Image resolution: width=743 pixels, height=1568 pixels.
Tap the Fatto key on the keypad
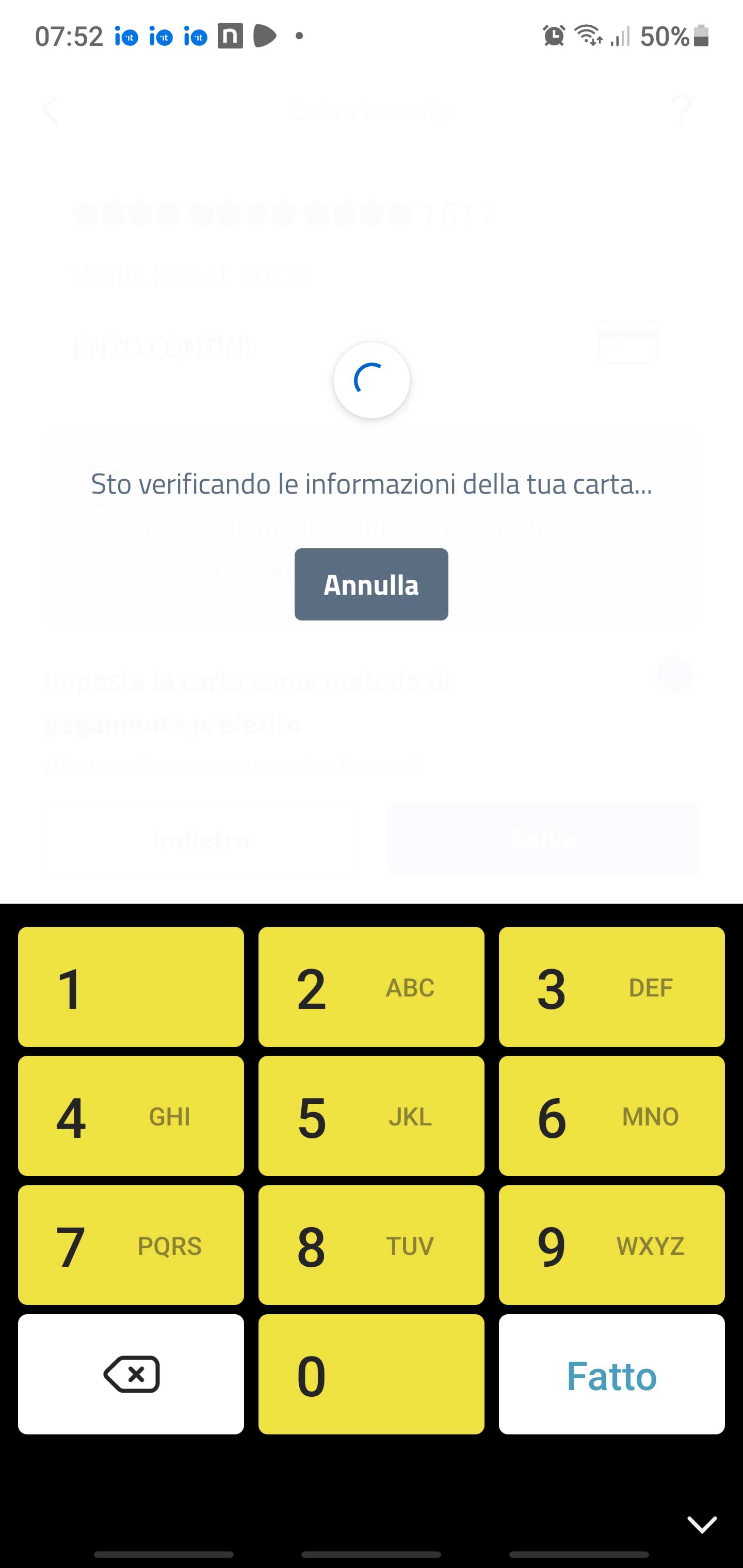coord(611,1375)
